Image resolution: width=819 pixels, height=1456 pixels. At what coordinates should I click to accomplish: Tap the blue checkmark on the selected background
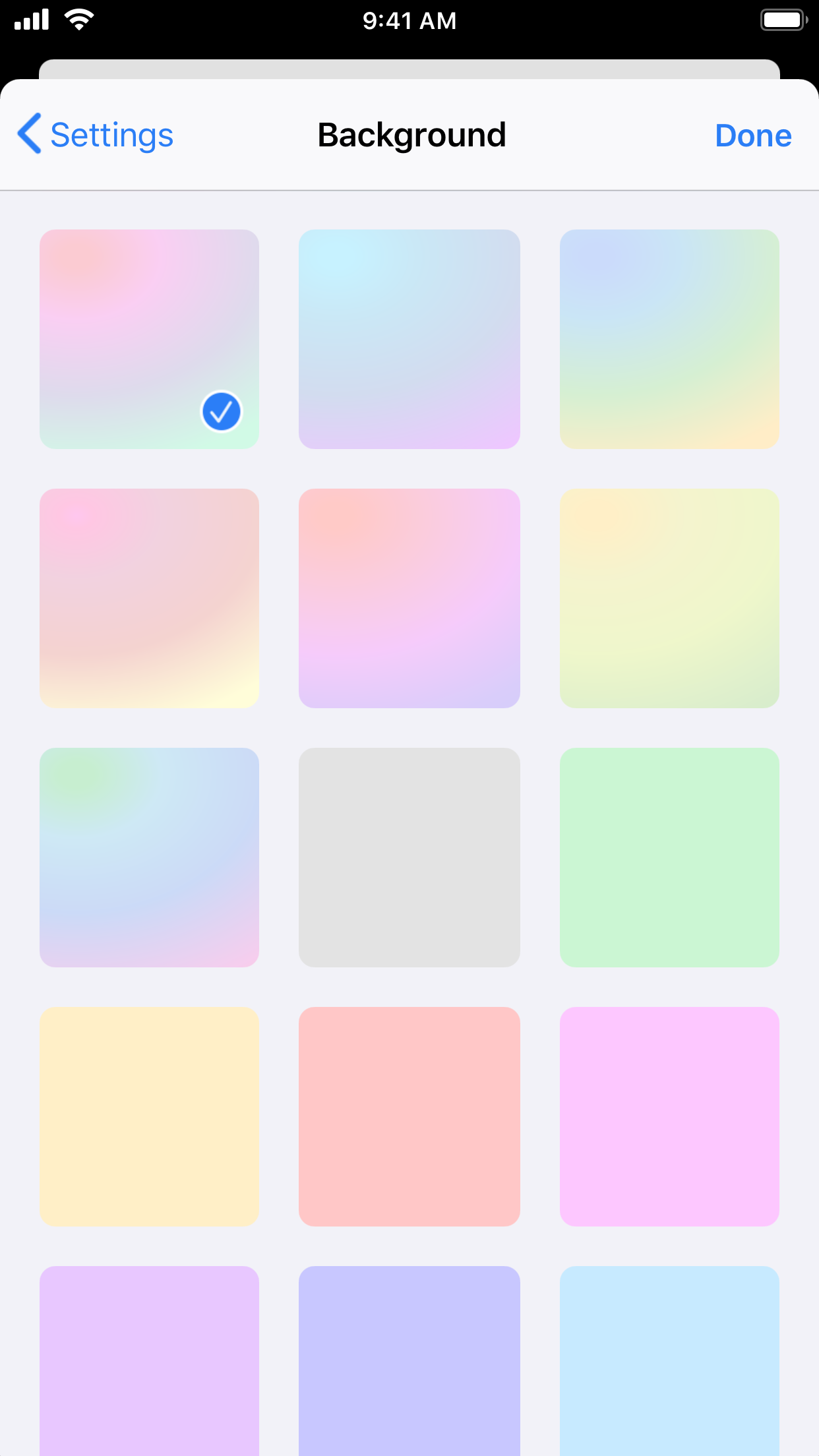[x=220, y=411]
